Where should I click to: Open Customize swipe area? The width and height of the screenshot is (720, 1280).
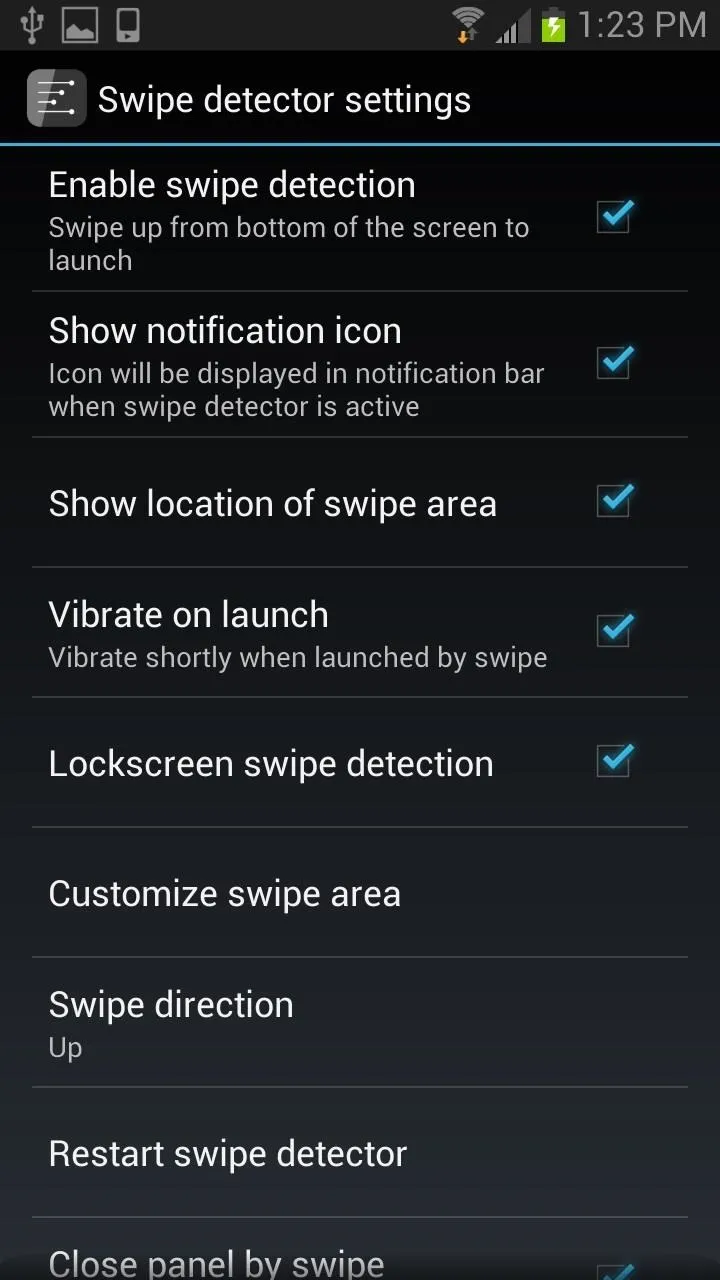coord(360,893)
